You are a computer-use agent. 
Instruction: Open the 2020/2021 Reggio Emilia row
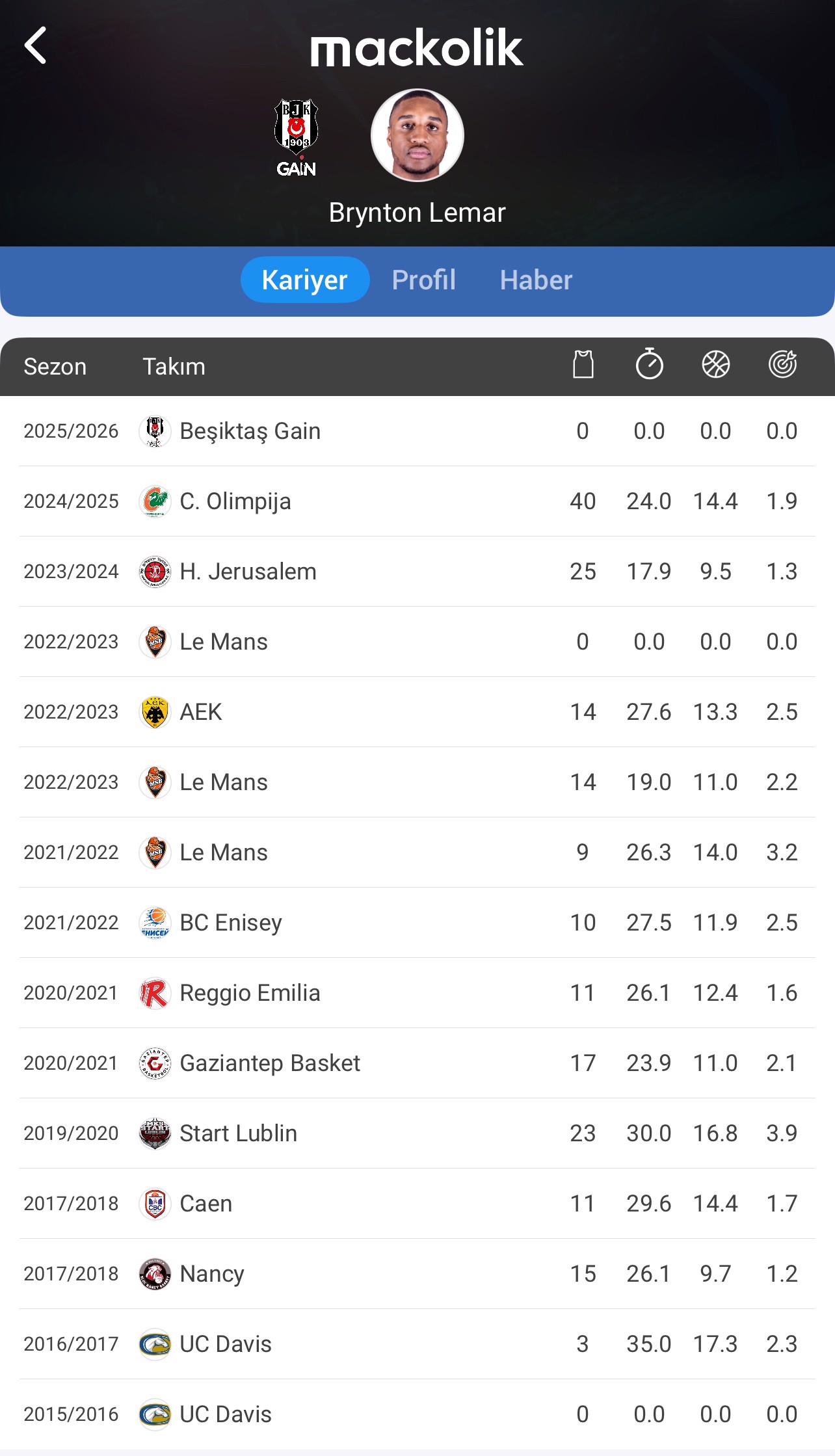point(417,993)
